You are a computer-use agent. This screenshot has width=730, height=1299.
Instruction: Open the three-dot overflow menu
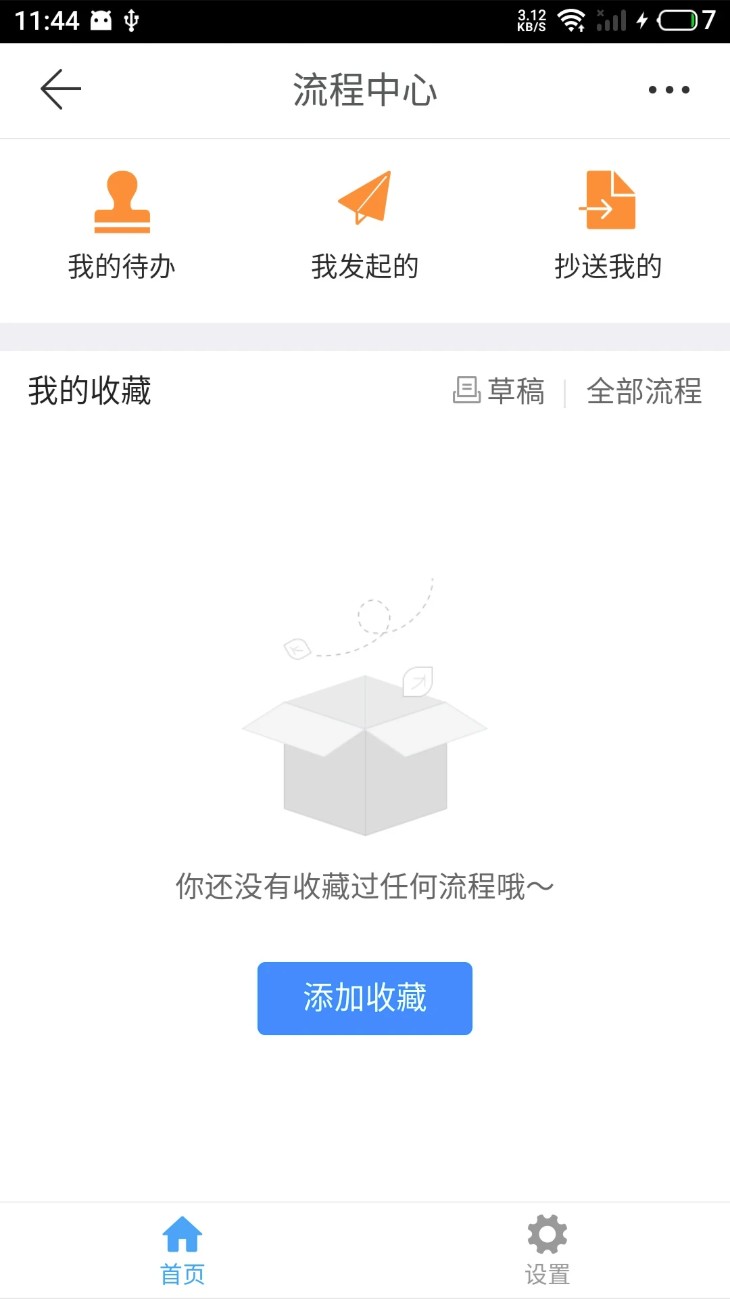pyautogui.click(x=668, y=89)
